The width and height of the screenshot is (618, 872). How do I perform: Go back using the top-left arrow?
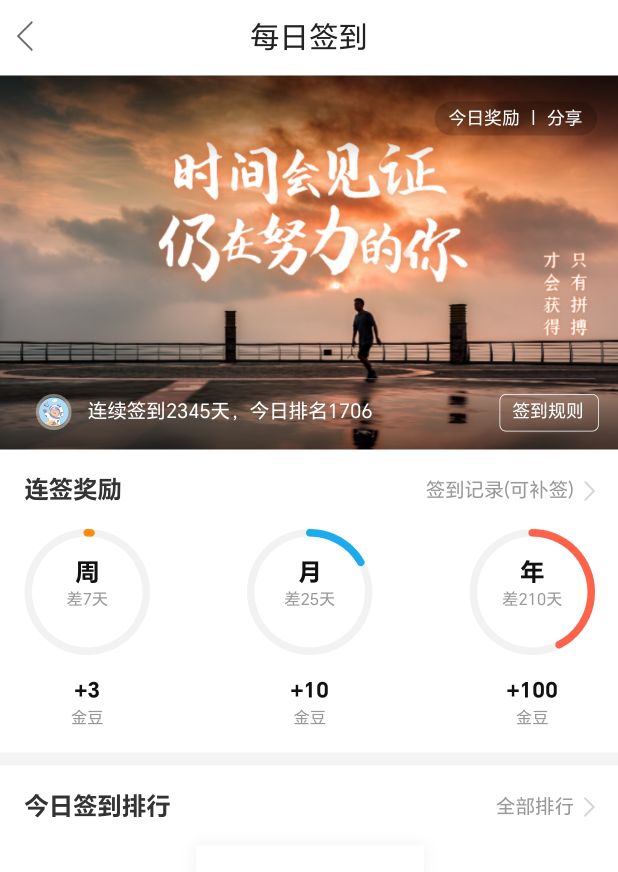click(x=26, y=37)
